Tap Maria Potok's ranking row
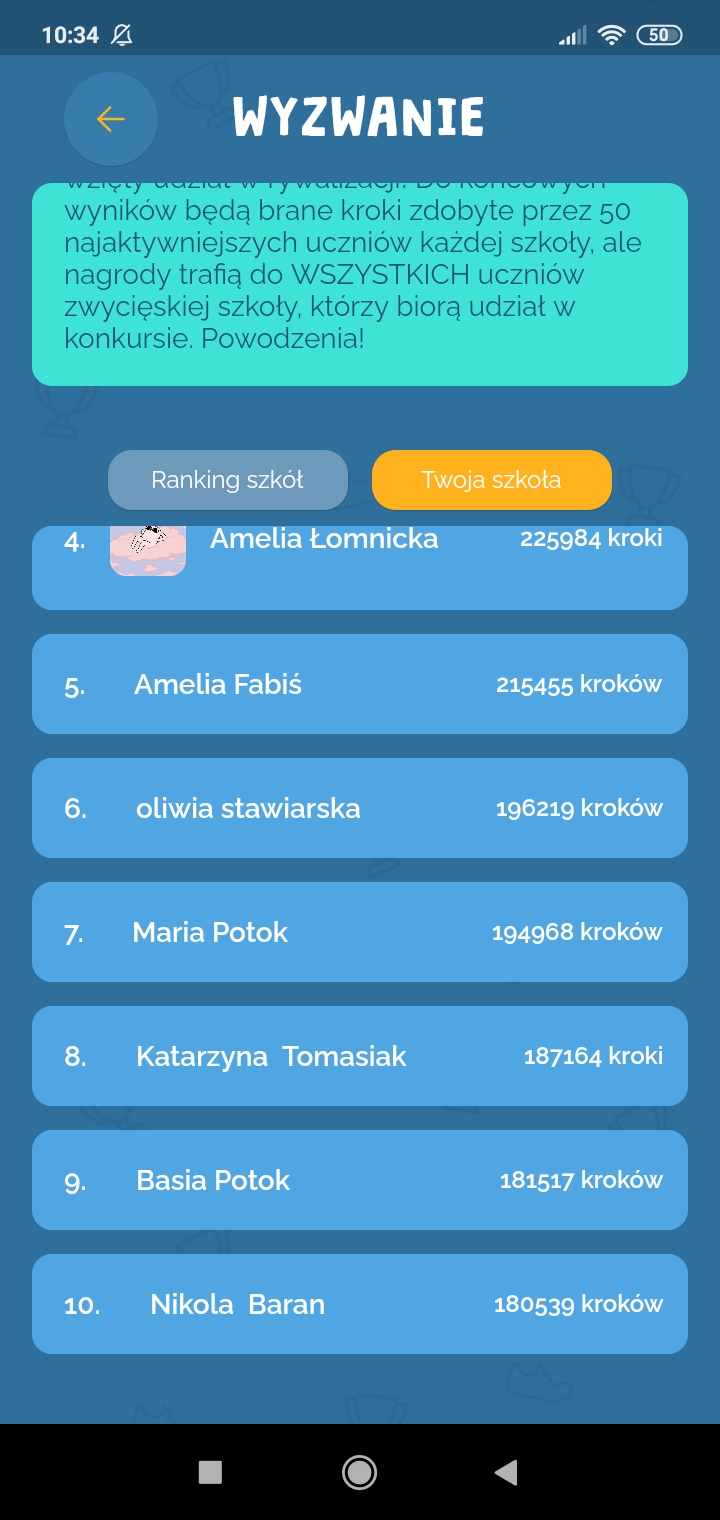 [360, 932]
